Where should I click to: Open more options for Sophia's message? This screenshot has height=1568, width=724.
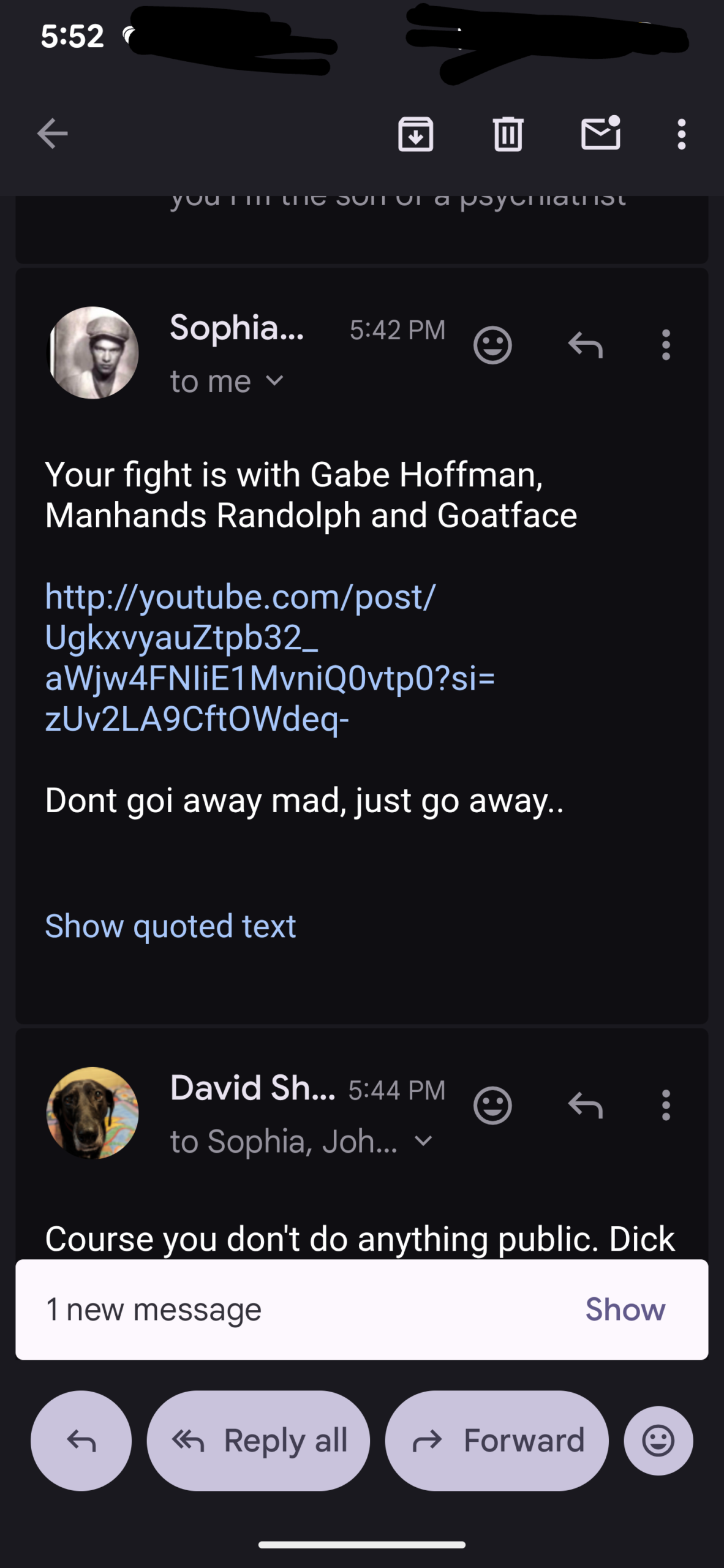pos(666,345)
